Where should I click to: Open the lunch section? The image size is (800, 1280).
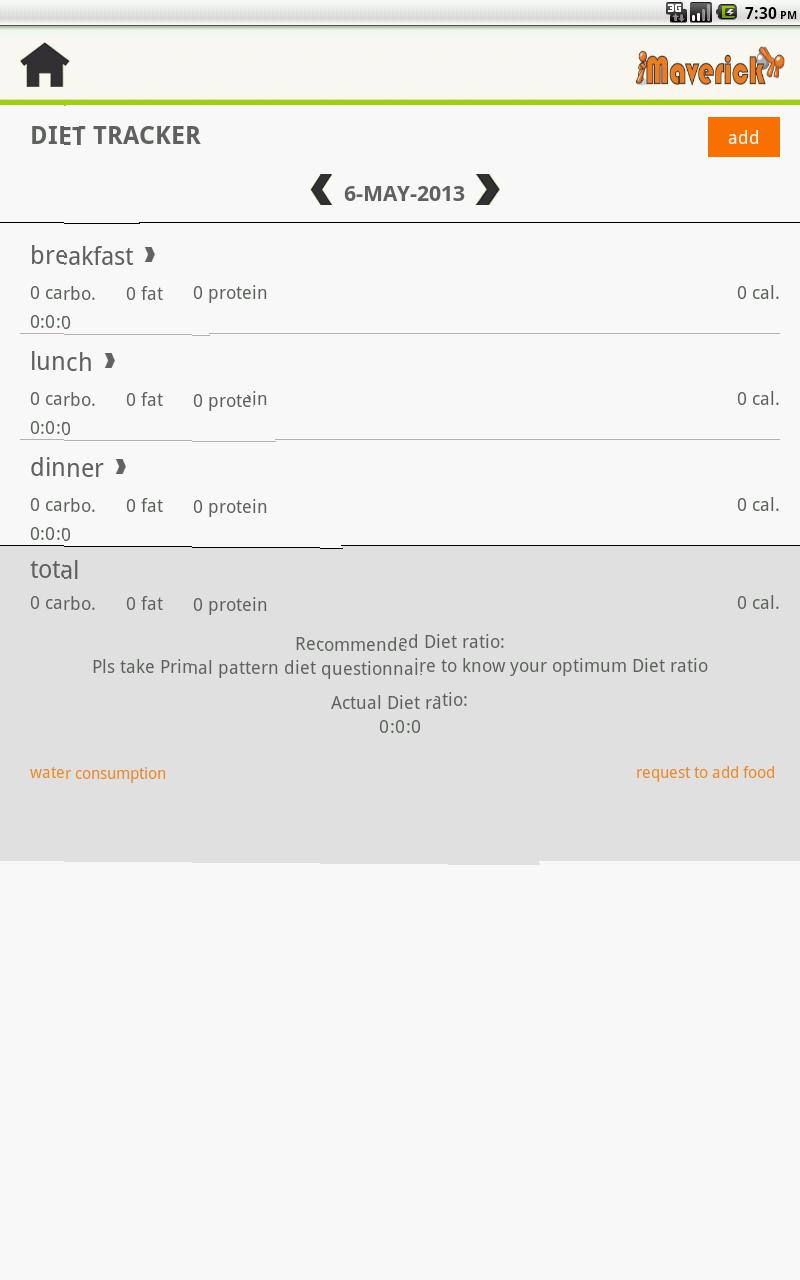(x=72, y=362)
